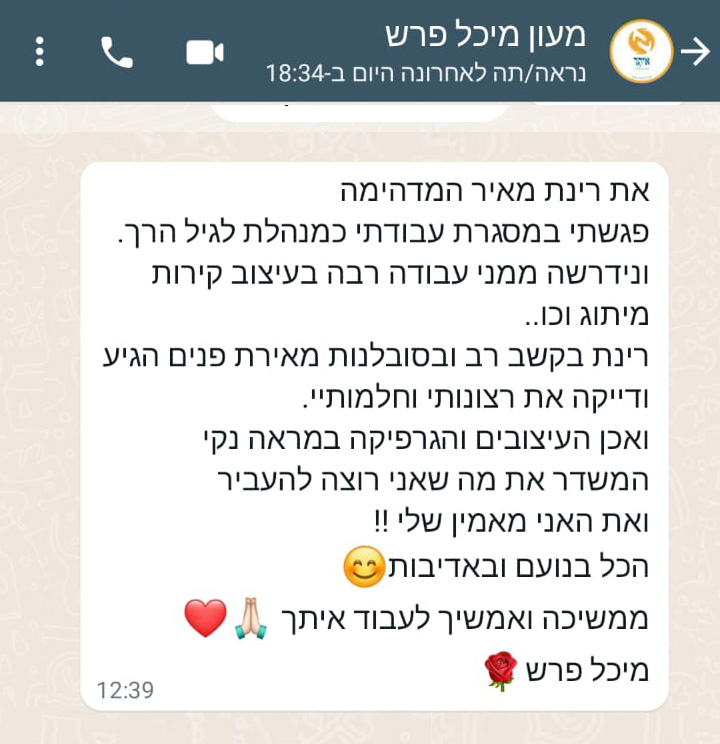720x744 pixels.
Task: Start a voice call with מעון מיכל פרש
Action: click(x=117, y=52)
